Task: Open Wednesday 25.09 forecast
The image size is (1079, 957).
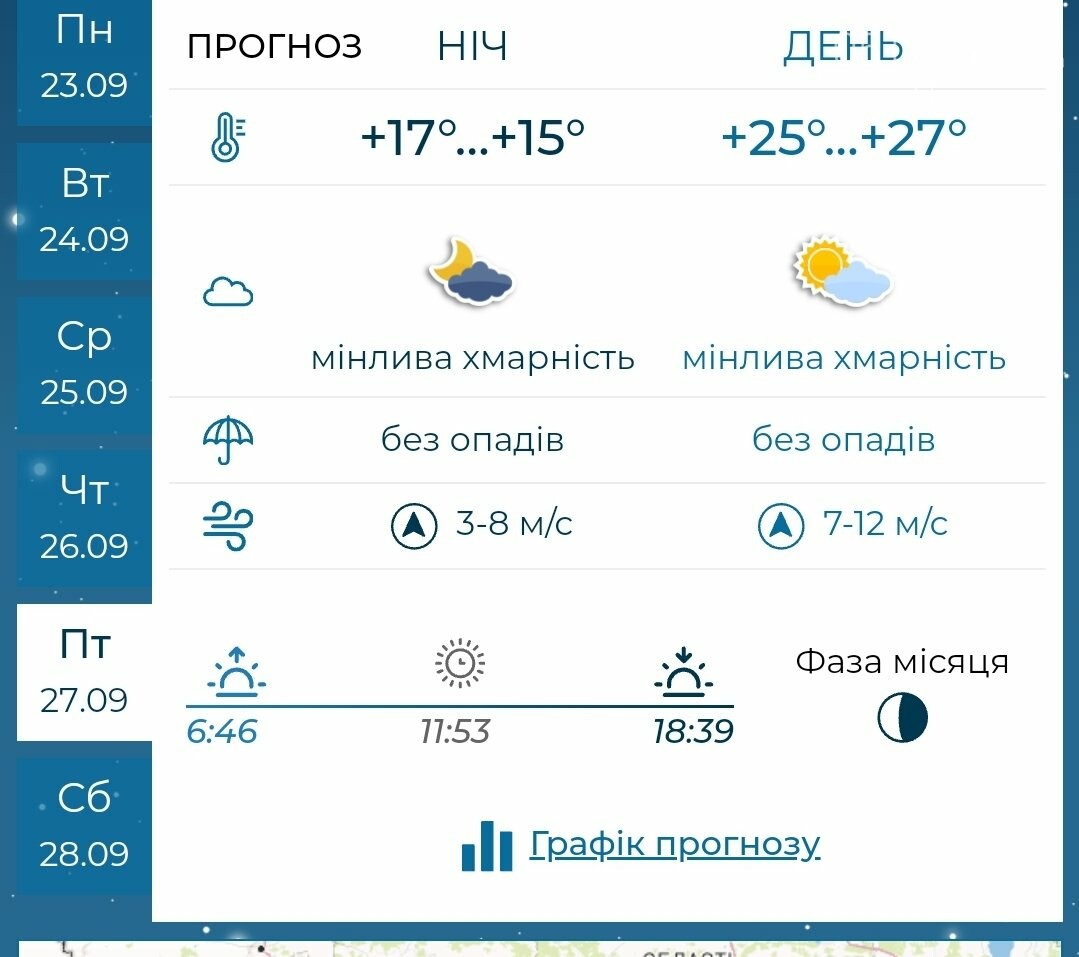Action: pyautogui.click(x=84, y=365)
